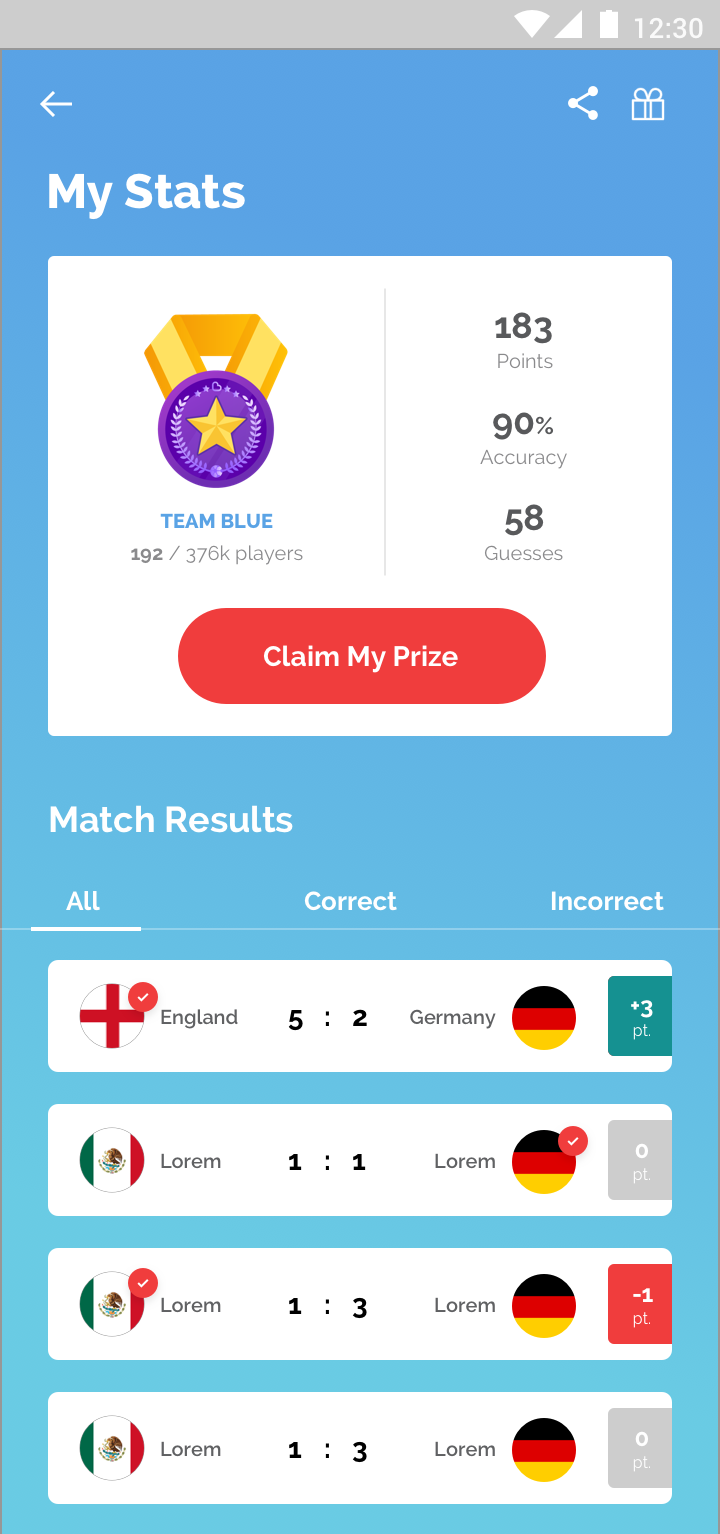Switch to the Incorrect tab
The image size is (720, 1534).
[x=606, y=901]
